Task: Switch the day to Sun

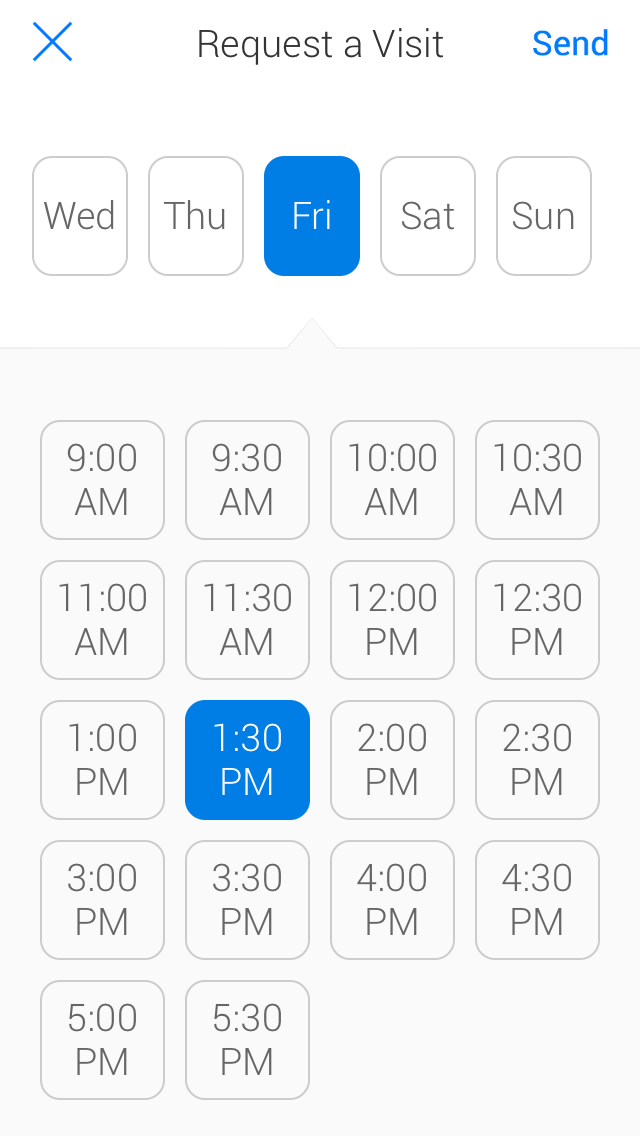Action: tap(544, 216)
